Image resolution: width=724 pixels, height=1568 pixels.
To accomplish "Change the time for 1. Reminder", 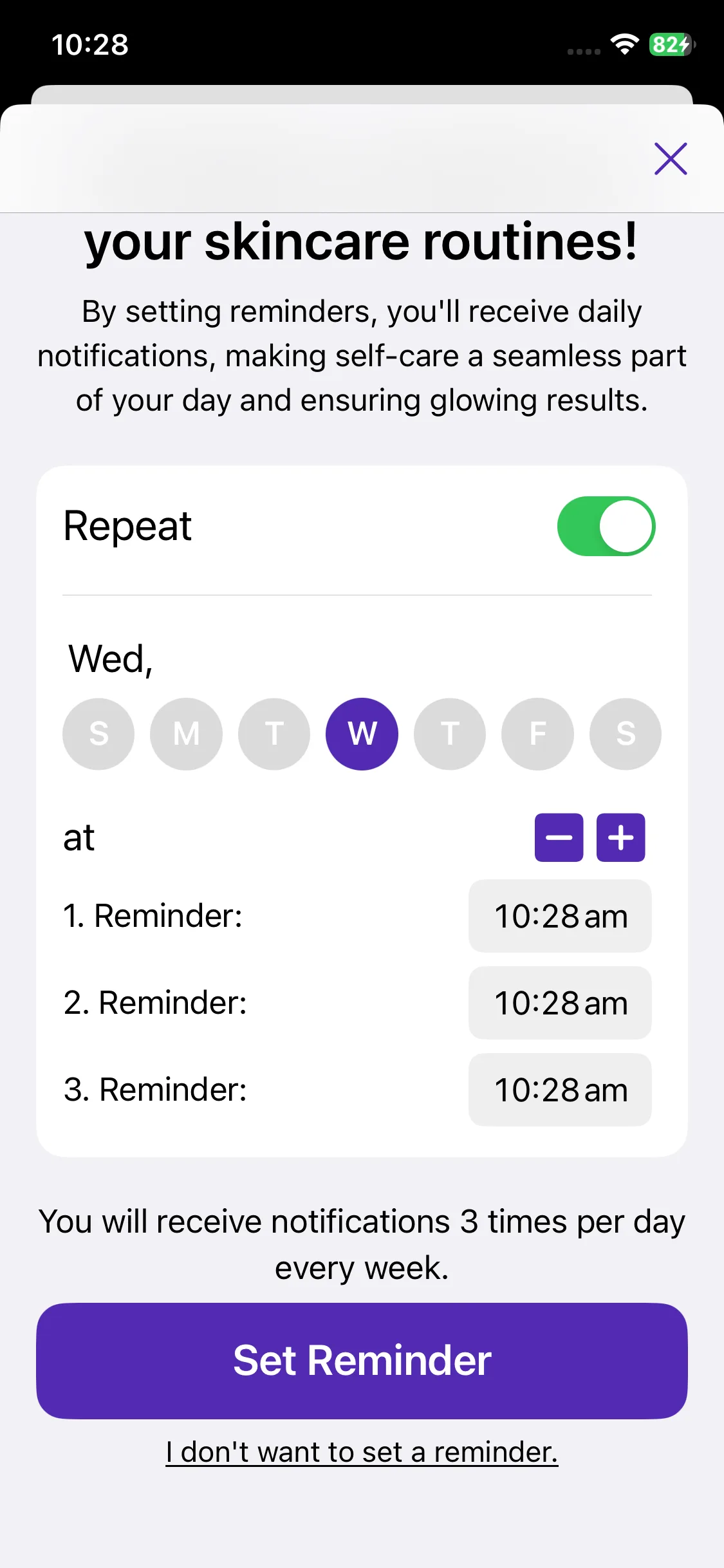I will coord(560,916).
